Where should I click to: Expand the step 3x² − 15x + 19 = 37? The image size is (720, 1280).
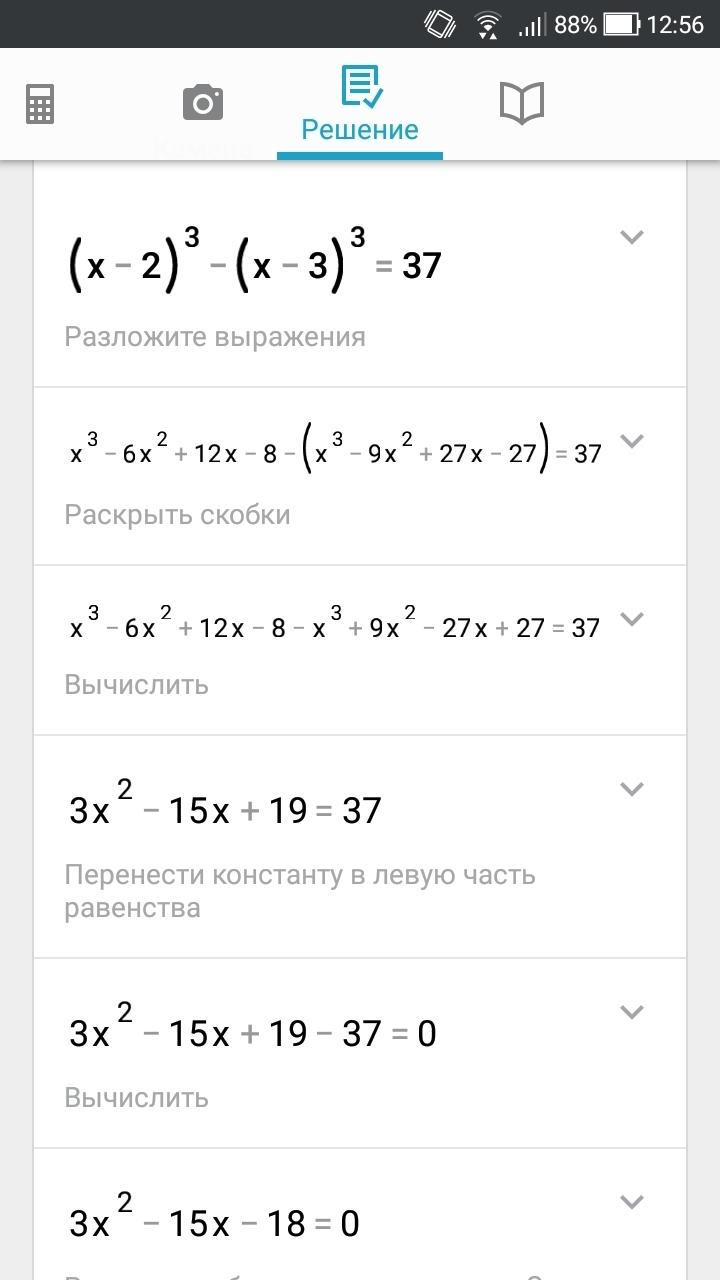click(631, 789)
